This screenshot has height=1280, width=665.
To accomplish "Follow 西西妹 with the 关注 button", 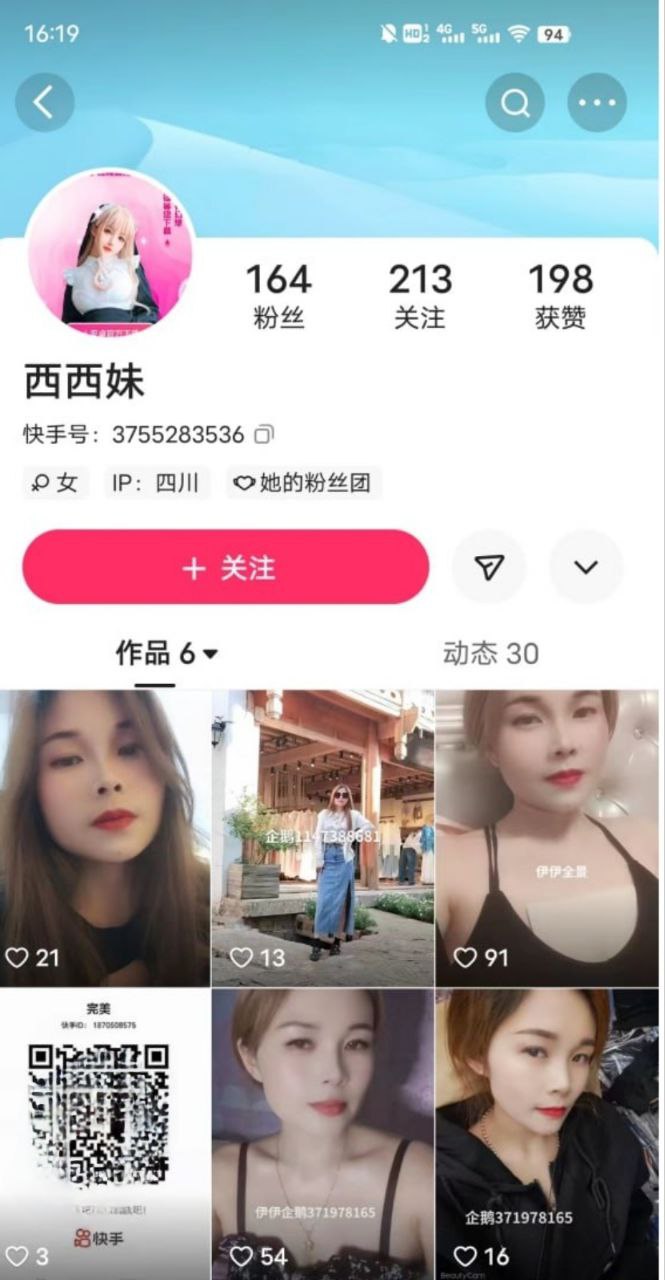I will [226, 567].
